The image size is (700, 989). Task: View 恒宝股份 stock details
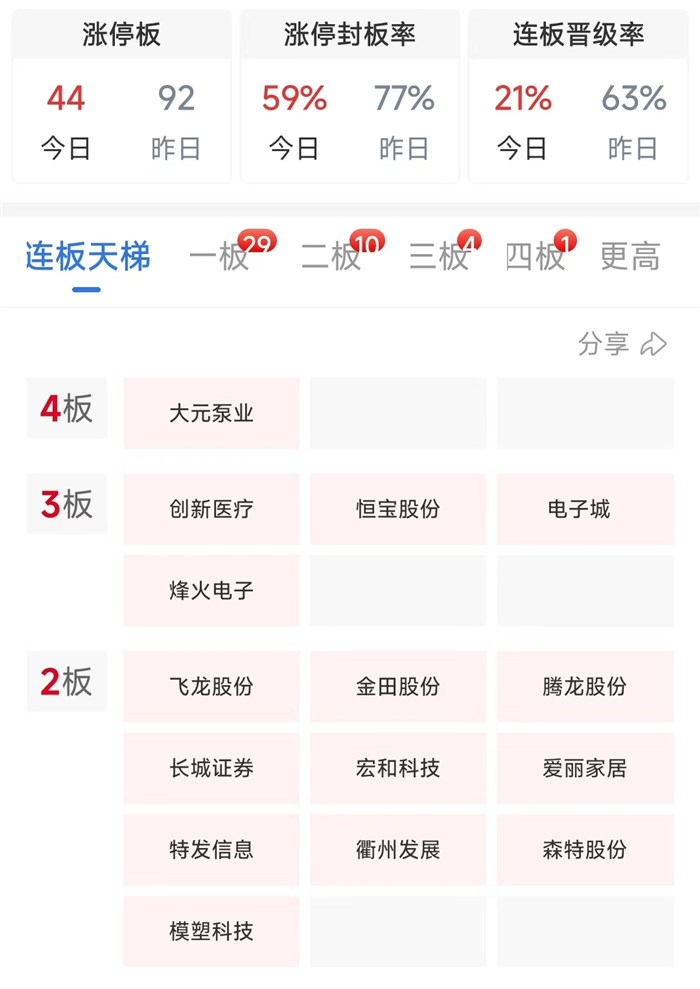tap(398, 509)
